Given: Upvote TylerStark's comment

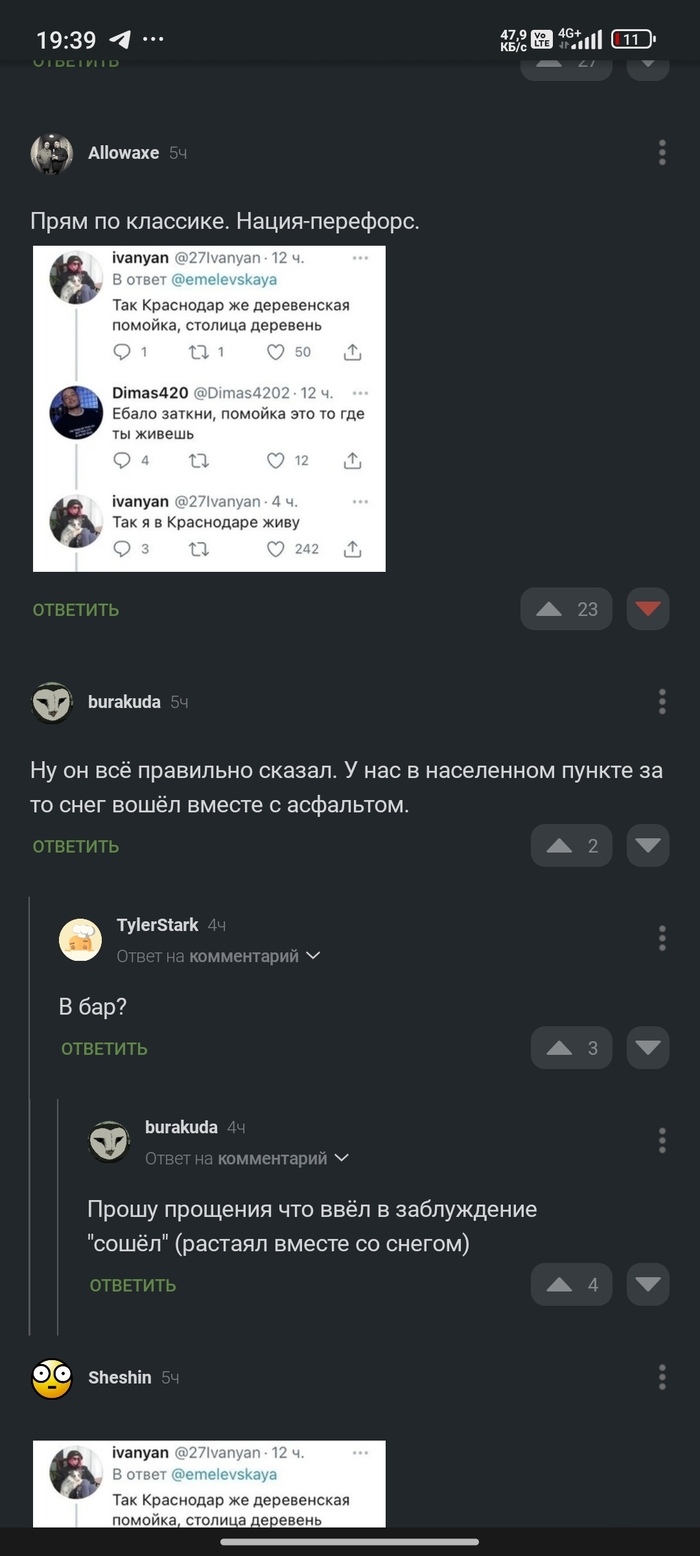Looking at the screenshot, I should click(x=559, y=1048).
